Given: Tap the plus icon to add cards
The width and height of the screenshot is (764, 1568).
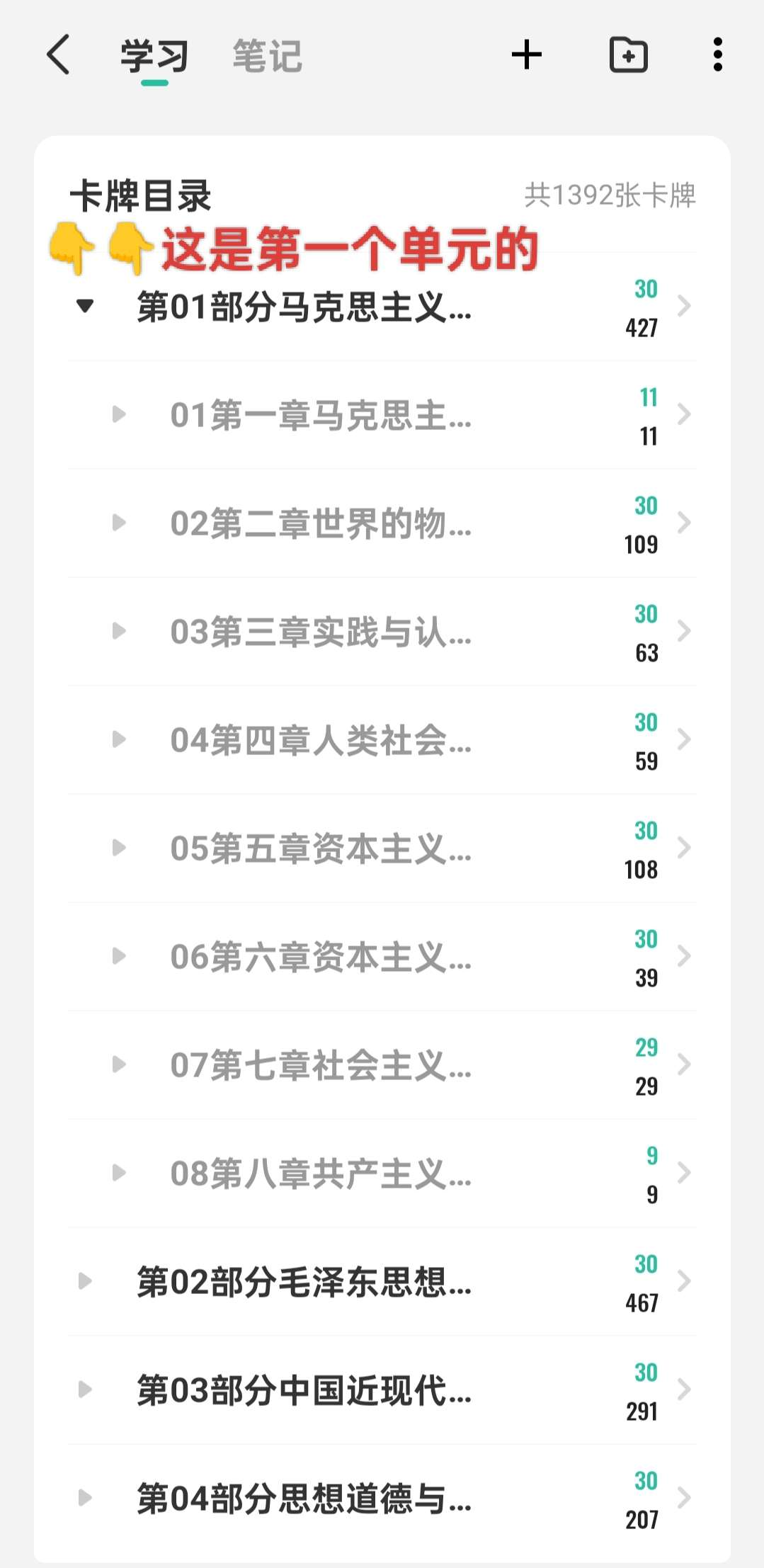Looking at the screenshot, I should [x=527, y=55].
